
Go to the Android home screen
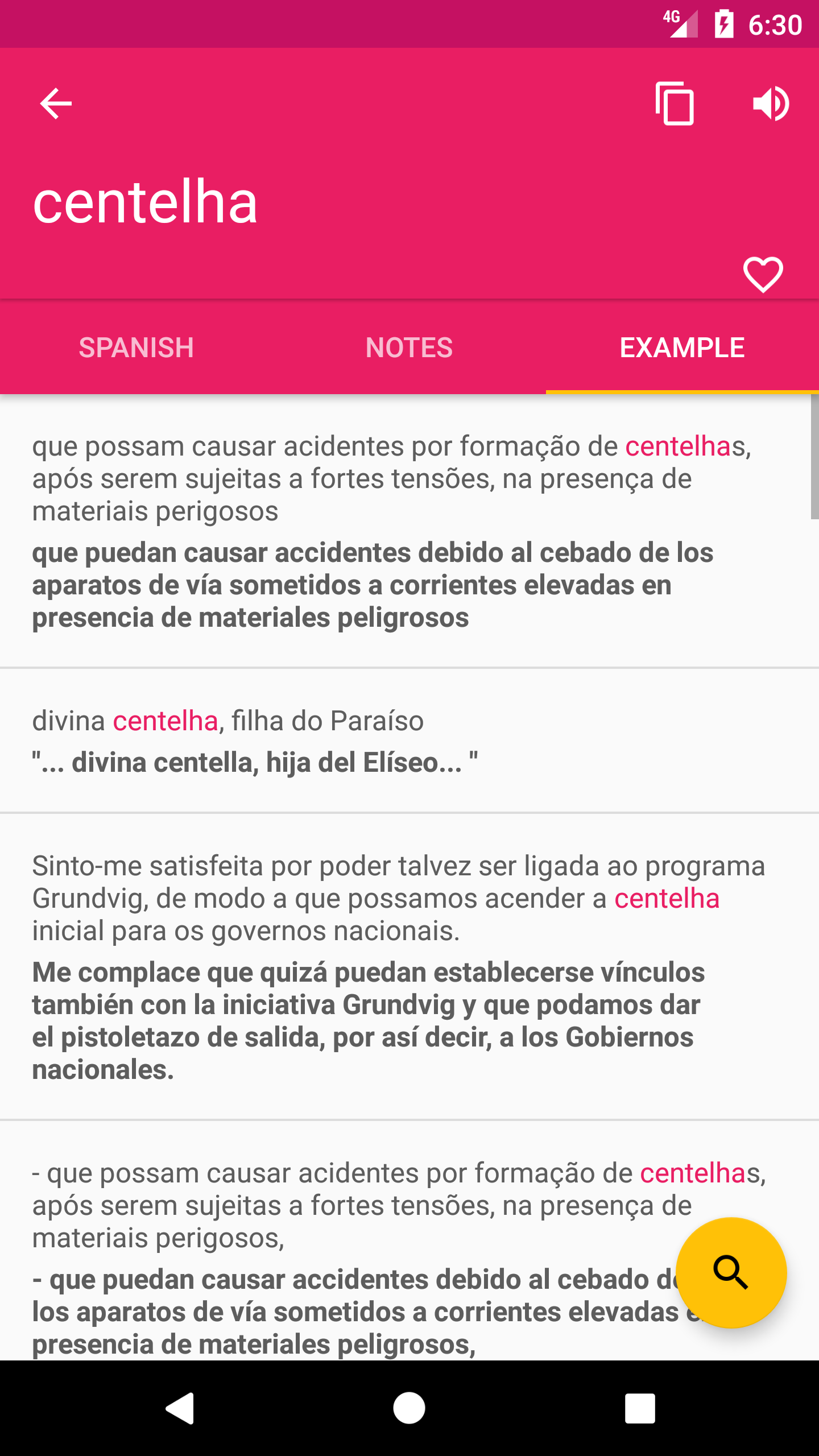pyautogui.click(x=409, y=1408)
